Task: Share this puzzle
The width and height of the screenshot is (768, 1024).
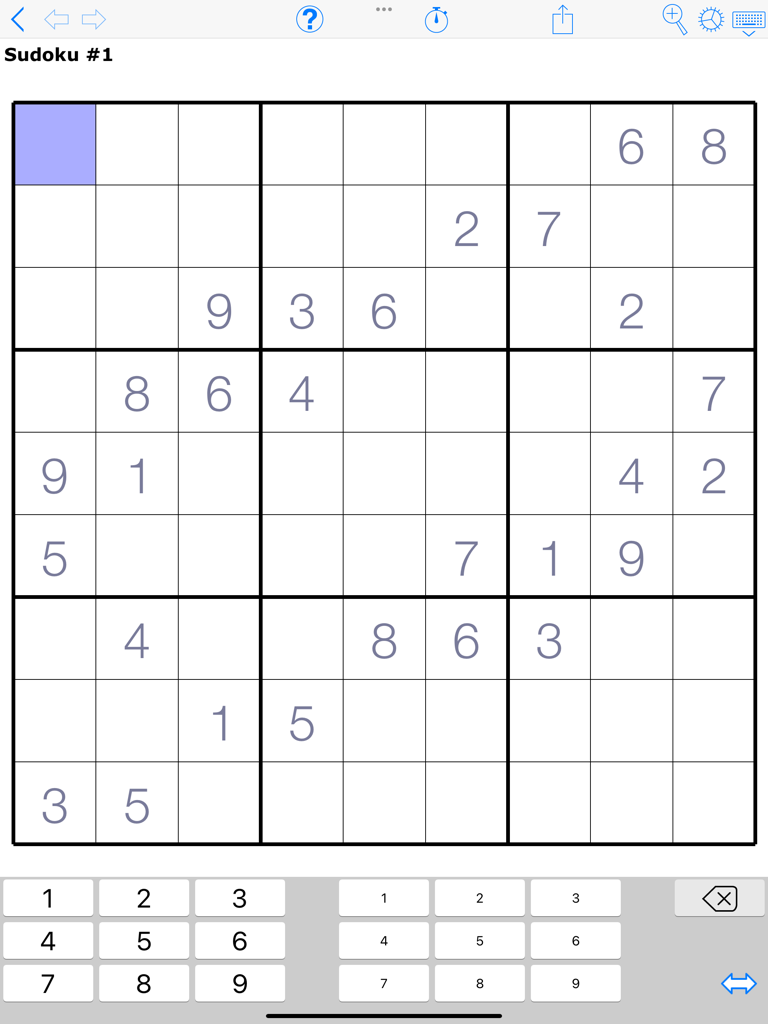Action: click(x=563, y=19)
